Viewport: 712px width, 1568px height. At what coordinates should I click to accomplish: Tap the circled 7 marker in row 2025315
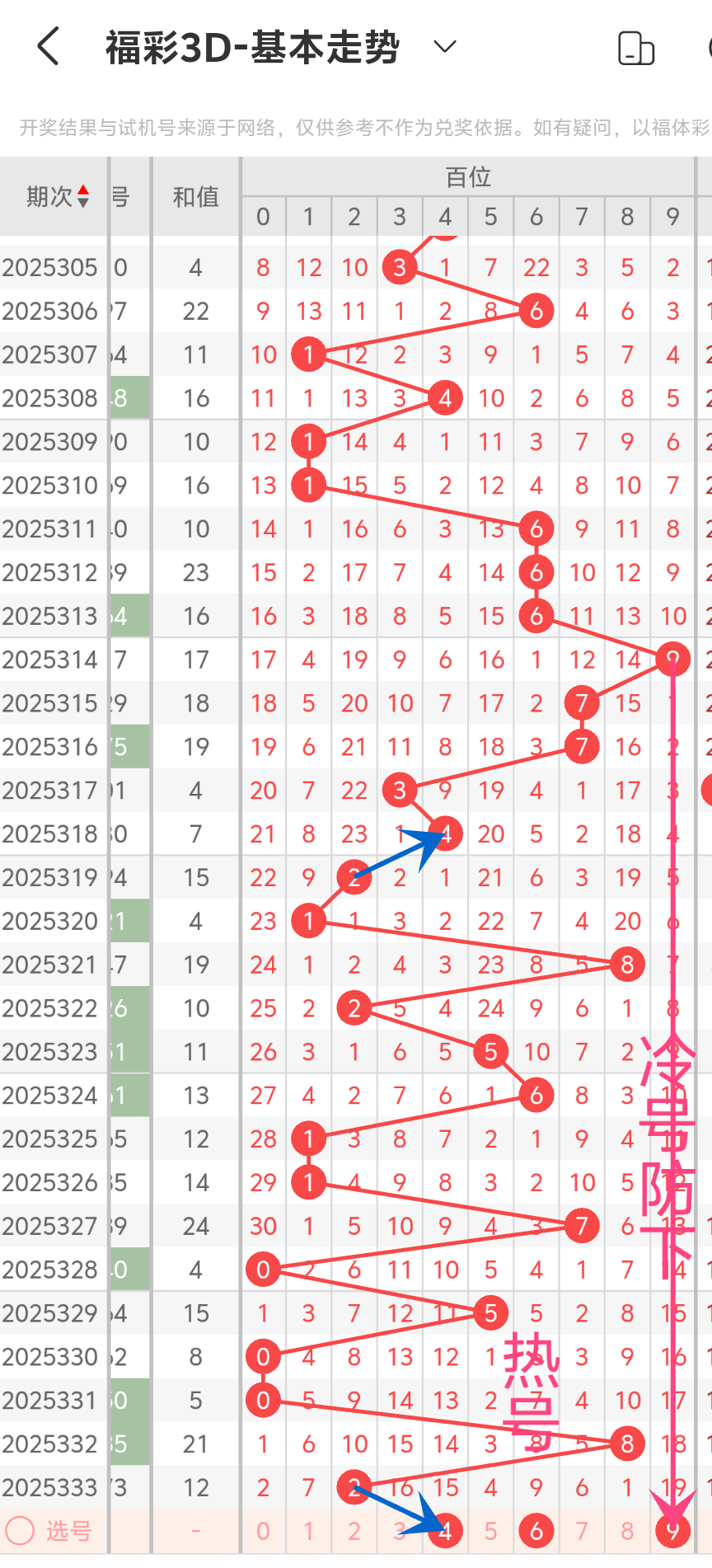(x=582, y=702)
